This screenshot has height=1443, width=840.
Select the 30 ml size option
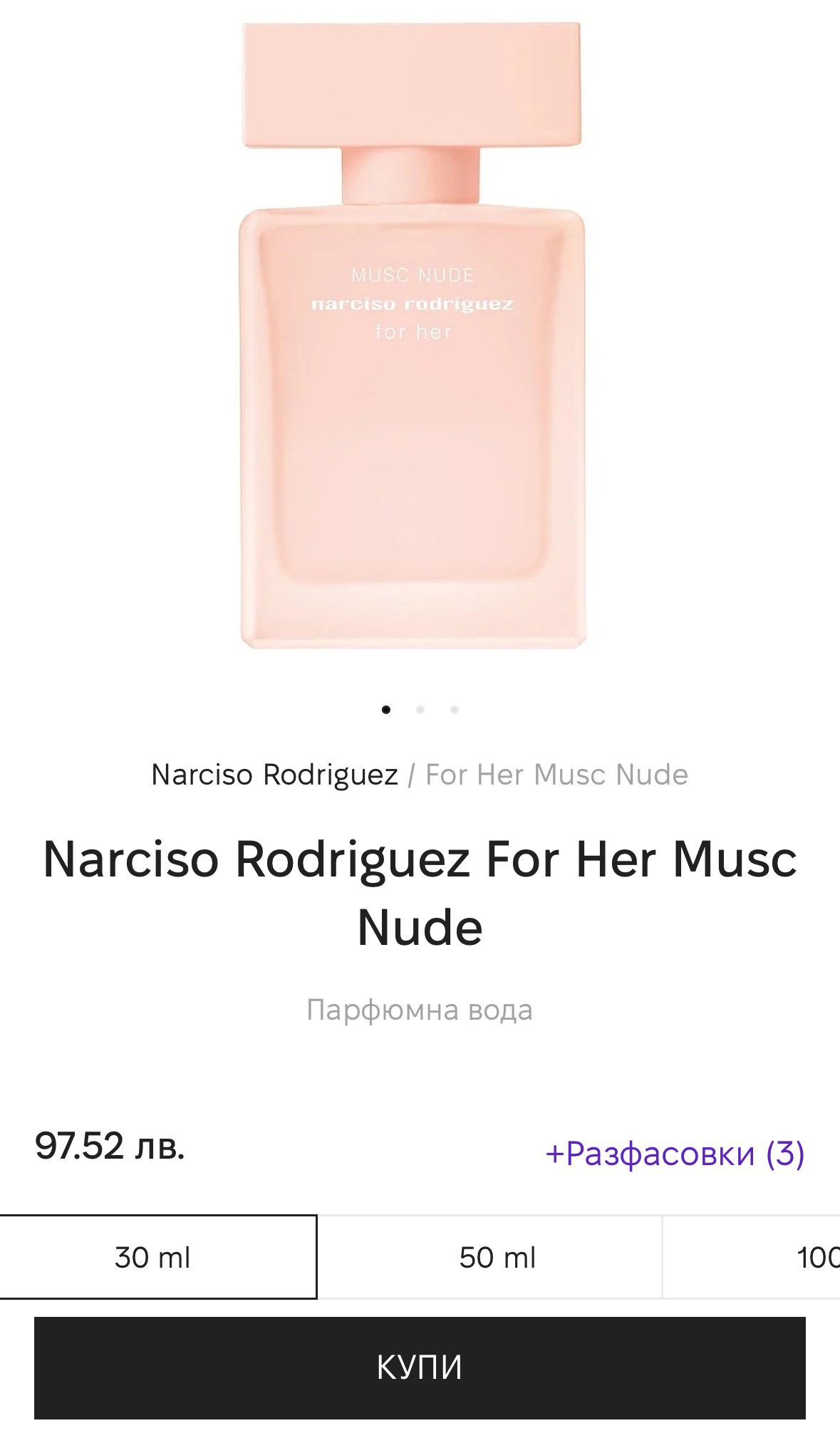tap(153, 1257)
